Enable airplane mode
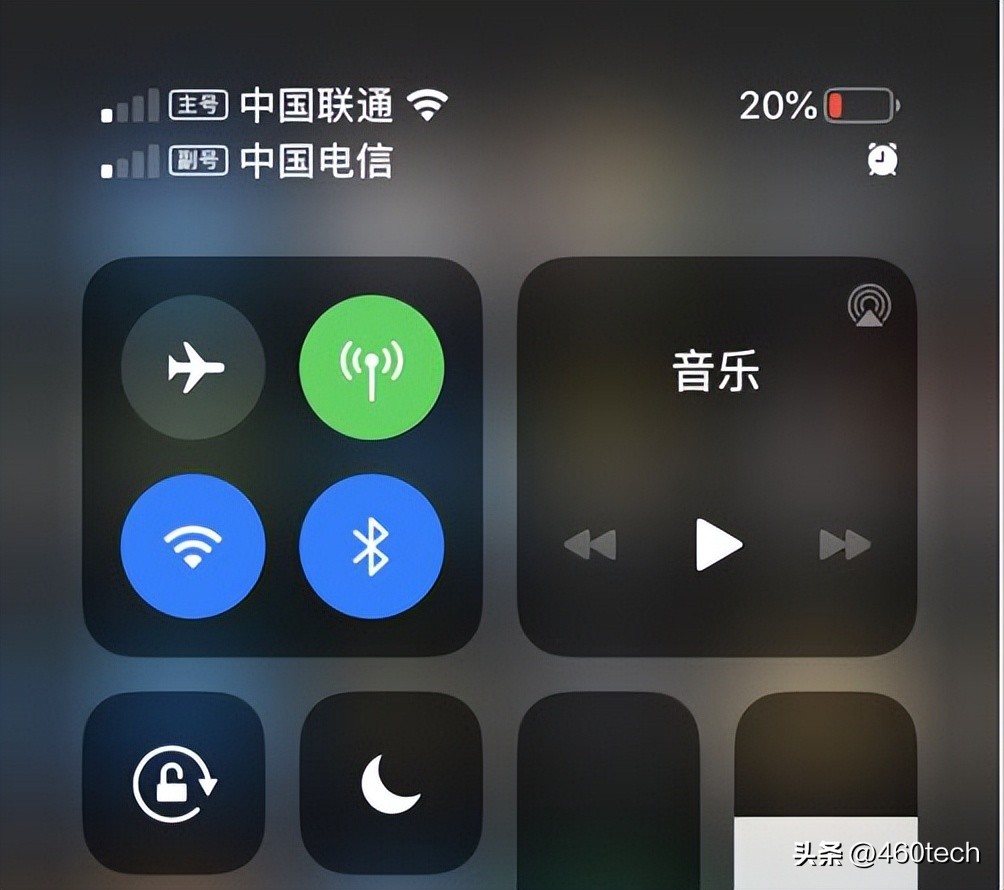This screenshot has height=890, width=1004. point(193,368)
